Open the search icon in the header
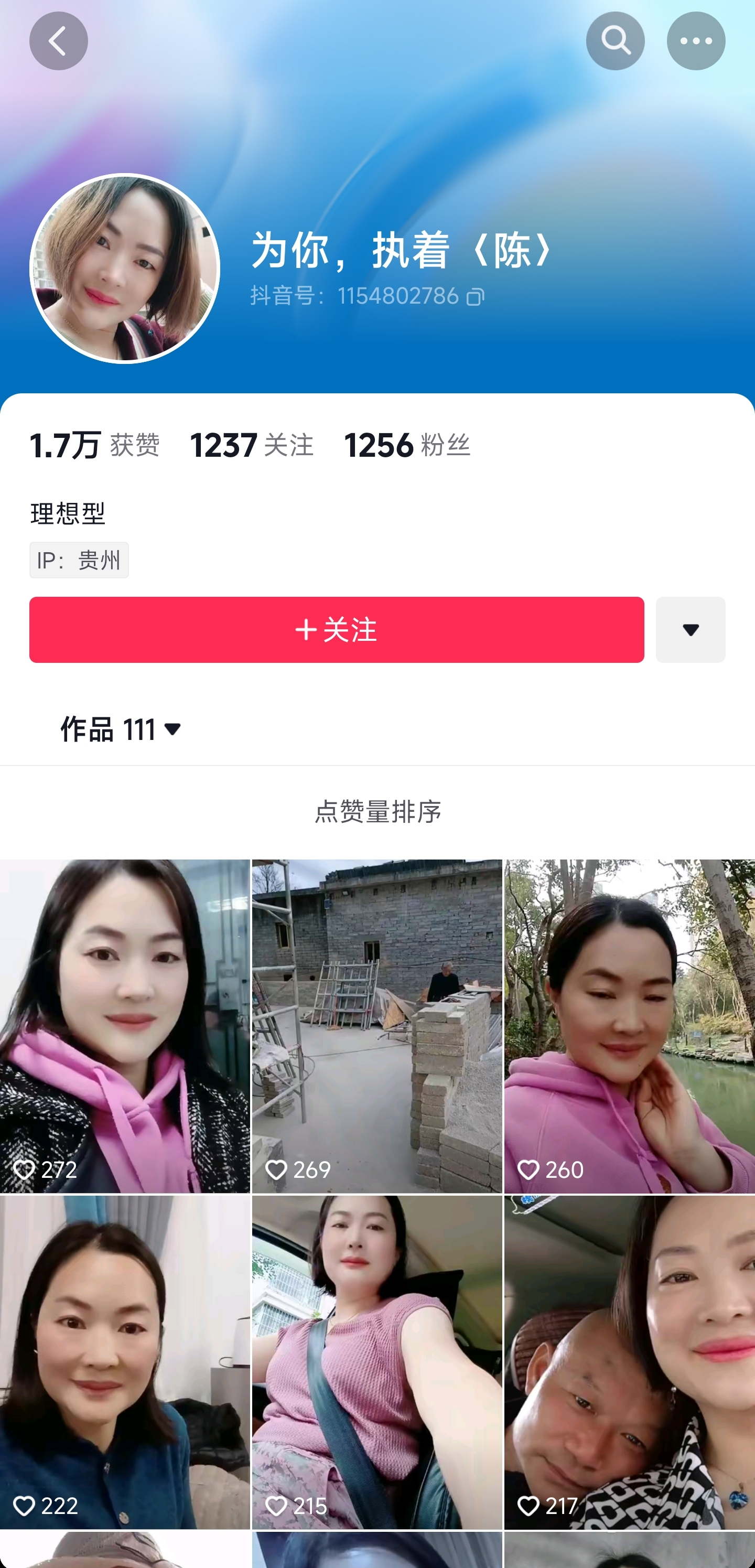 [x=615, y=41]
